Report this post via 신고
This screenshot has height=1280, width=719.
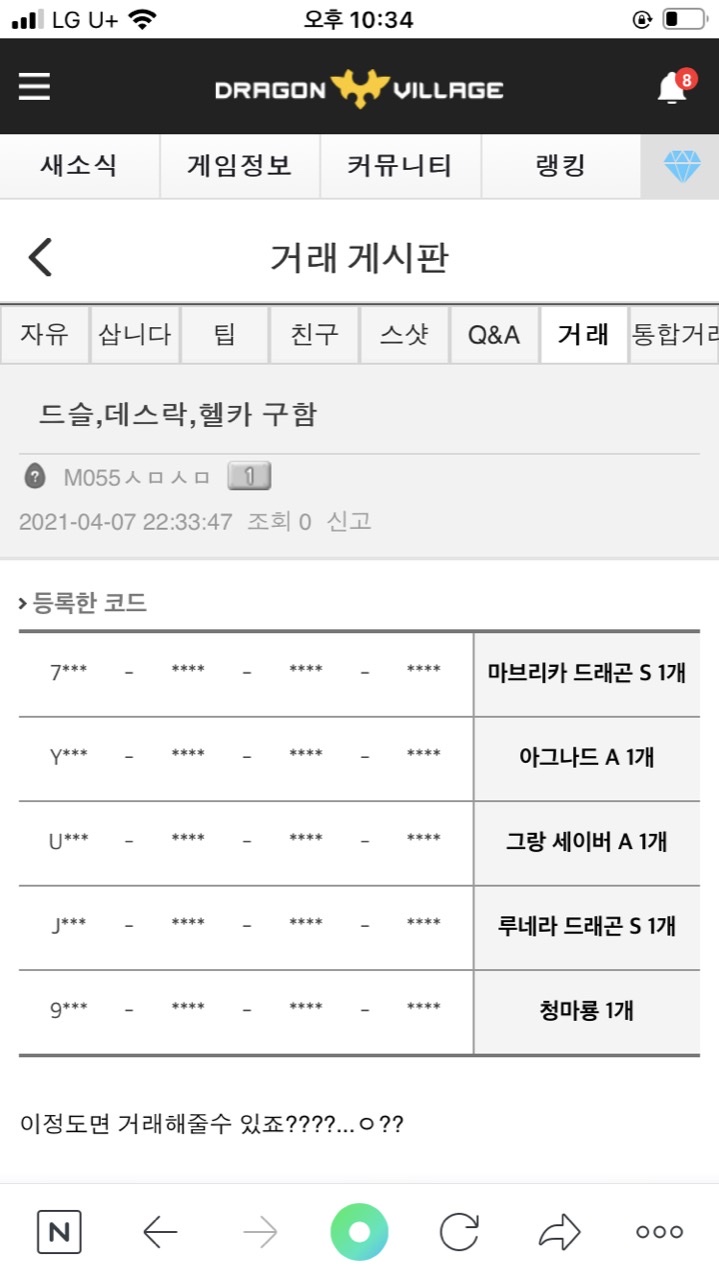pyautogui.click(x=349, y=521)
